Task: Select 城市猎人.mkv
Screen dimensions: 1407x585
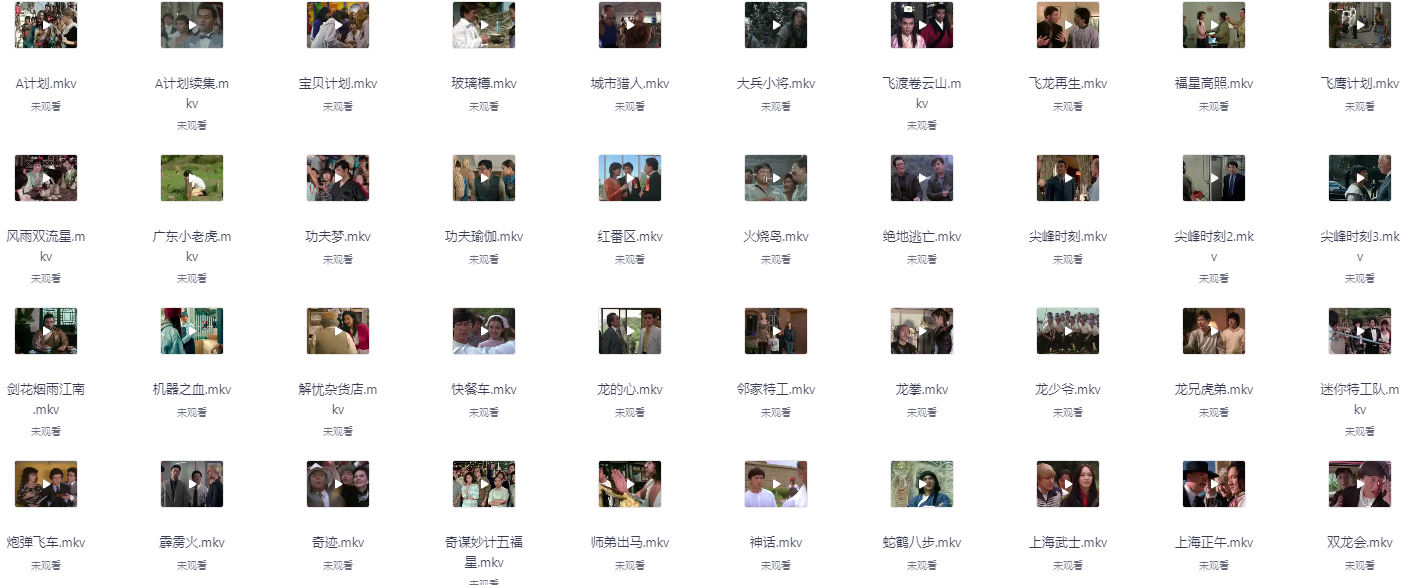Action: coord(630,25)
